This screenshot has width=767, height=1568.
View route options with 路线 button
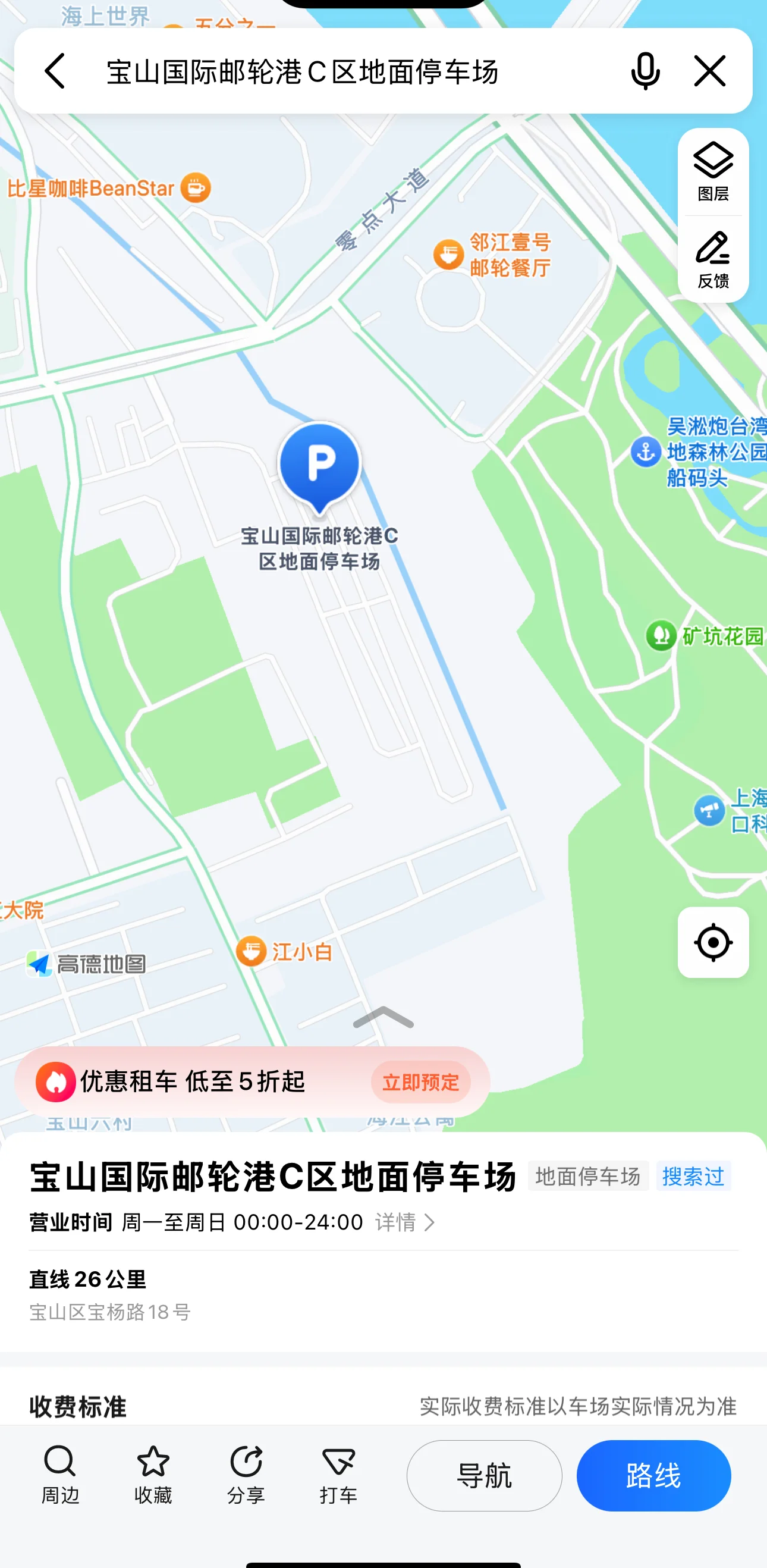click(x=653, y=1475)
